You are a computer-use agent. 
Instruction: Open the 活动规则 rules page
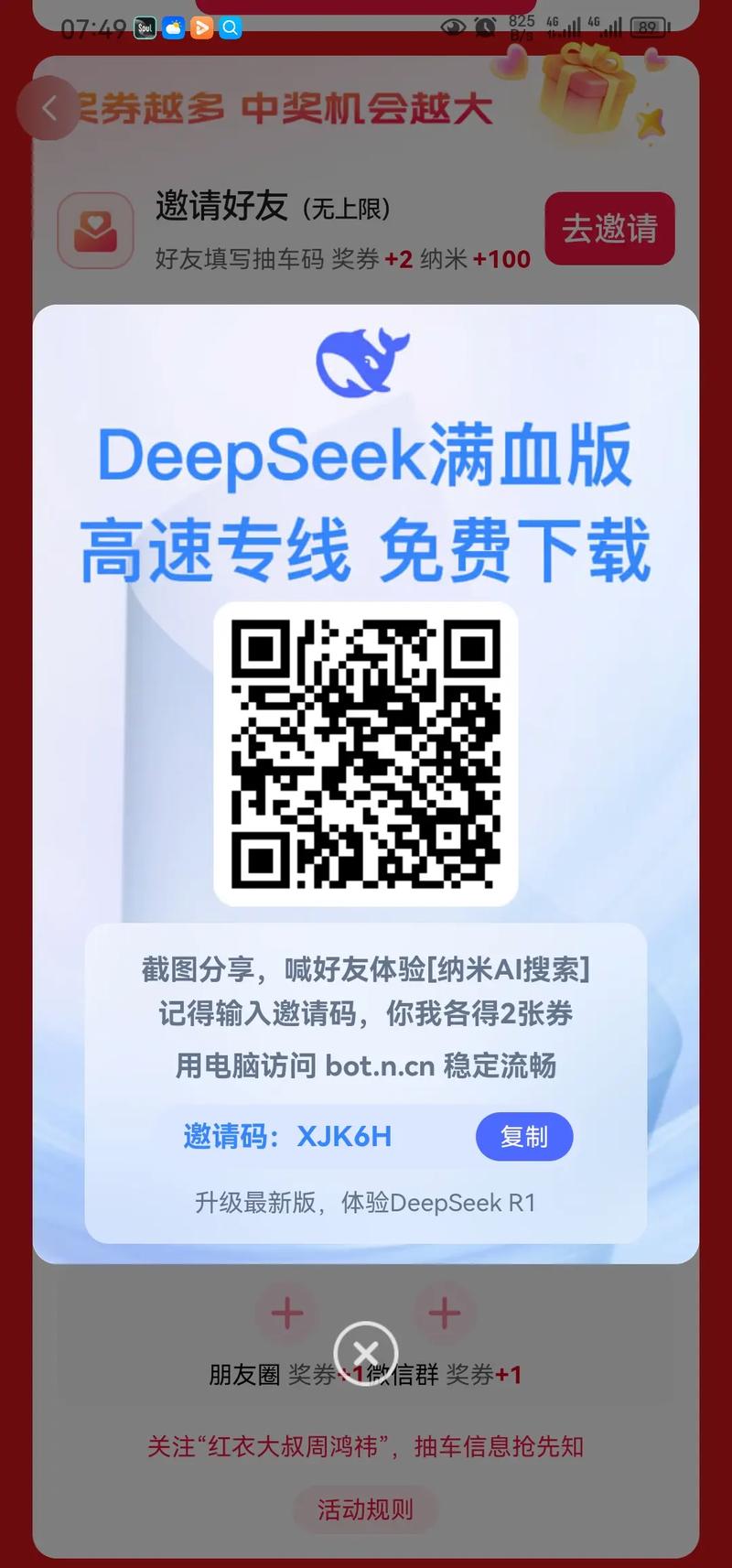point(365,1509)
